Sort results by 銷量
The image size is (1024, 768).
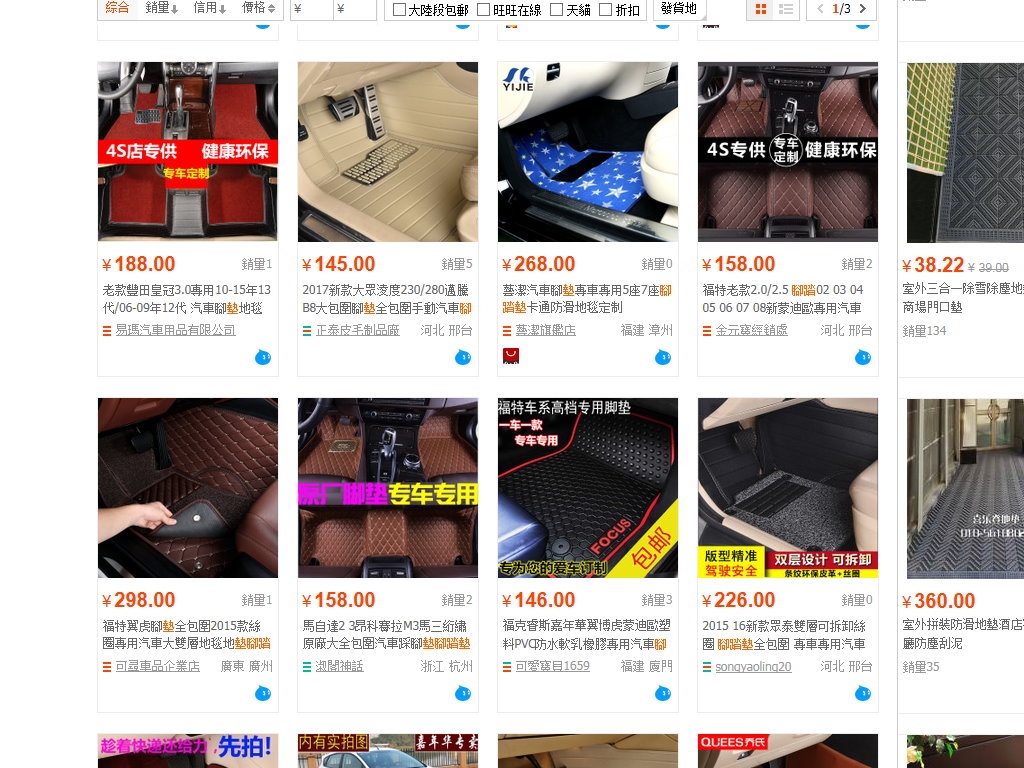pyautogui.click(x=161, y=8)
